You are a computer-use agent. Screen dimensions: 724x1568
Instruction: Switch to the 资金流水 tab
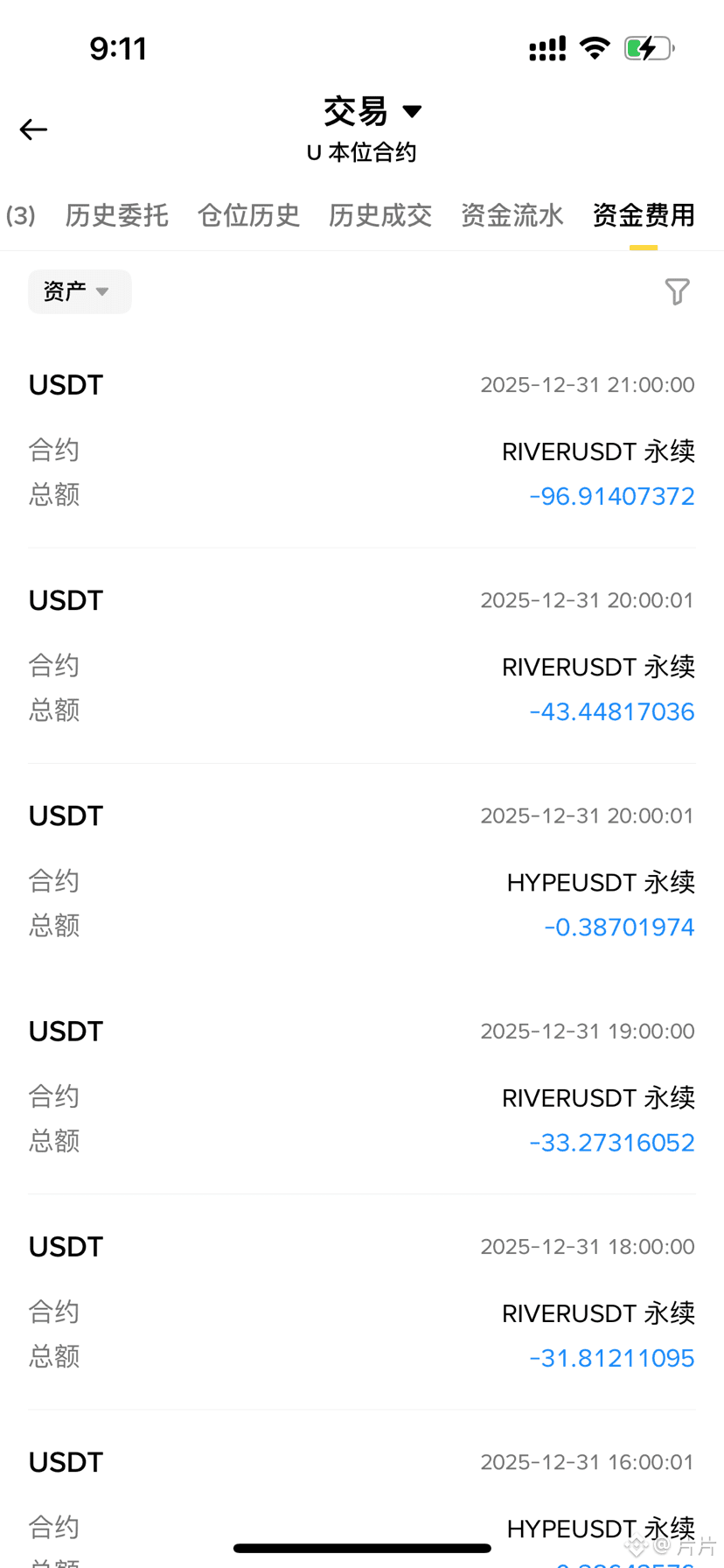[x=512, y=215]
